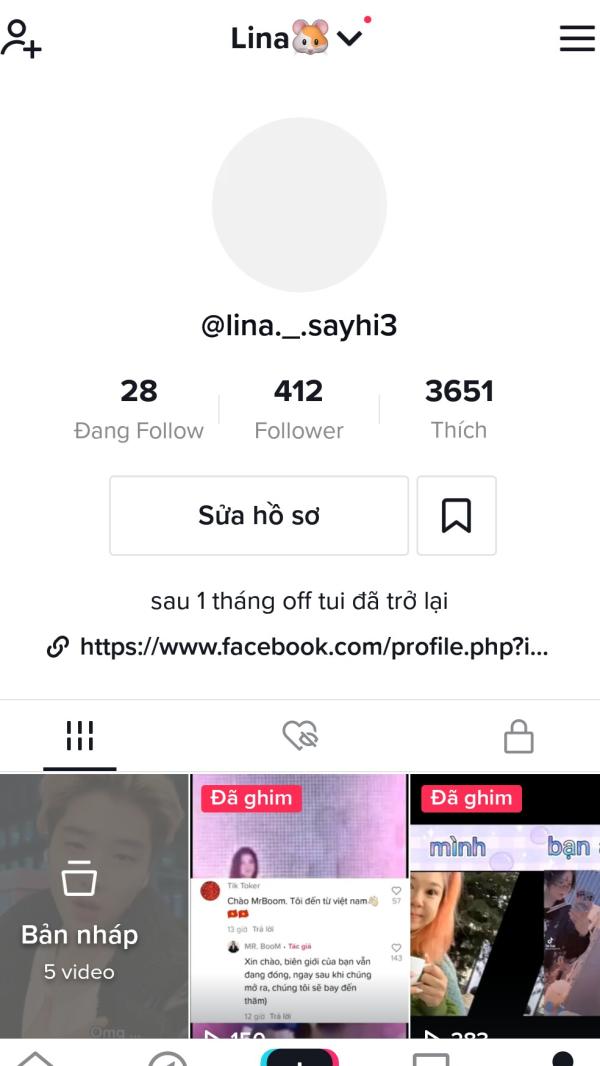This screenshot has height=1066, width=600.
Task: Open the pinned video with mình bạn text
Action: 505,905
